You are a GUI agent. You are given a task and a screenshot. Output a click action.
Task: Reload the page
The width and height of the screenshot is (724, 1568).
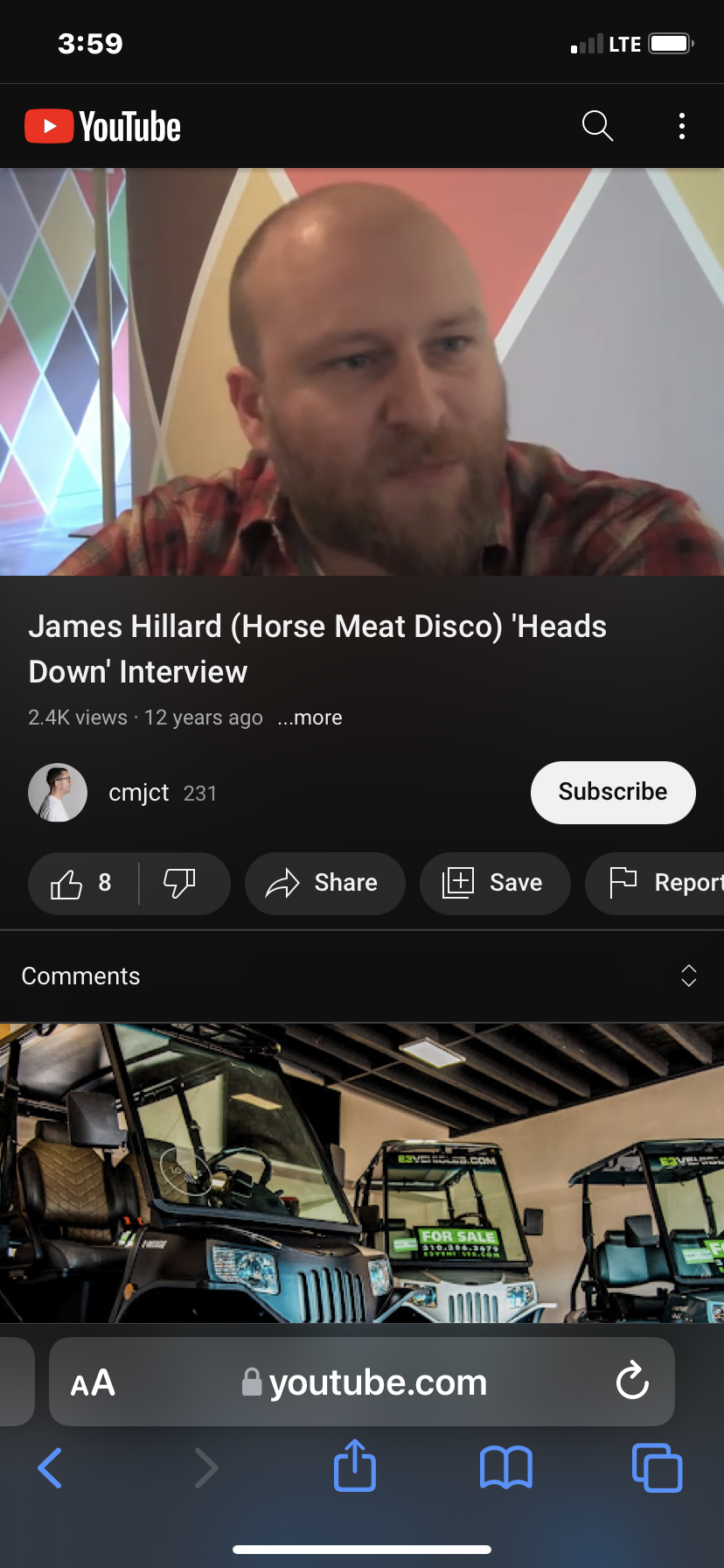coord(632,1382)
